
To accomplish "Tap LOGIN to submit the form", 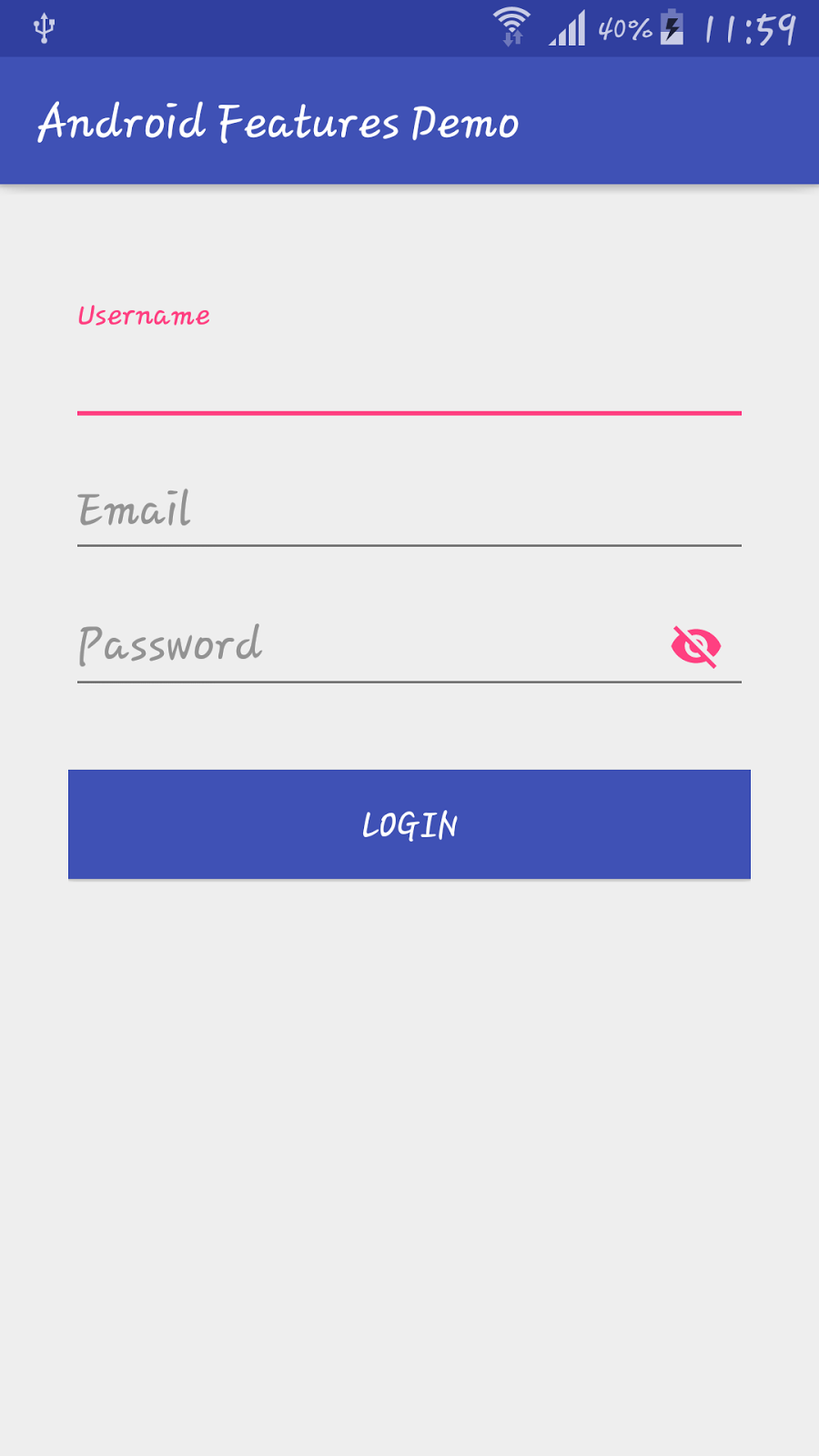I will 409,824.
